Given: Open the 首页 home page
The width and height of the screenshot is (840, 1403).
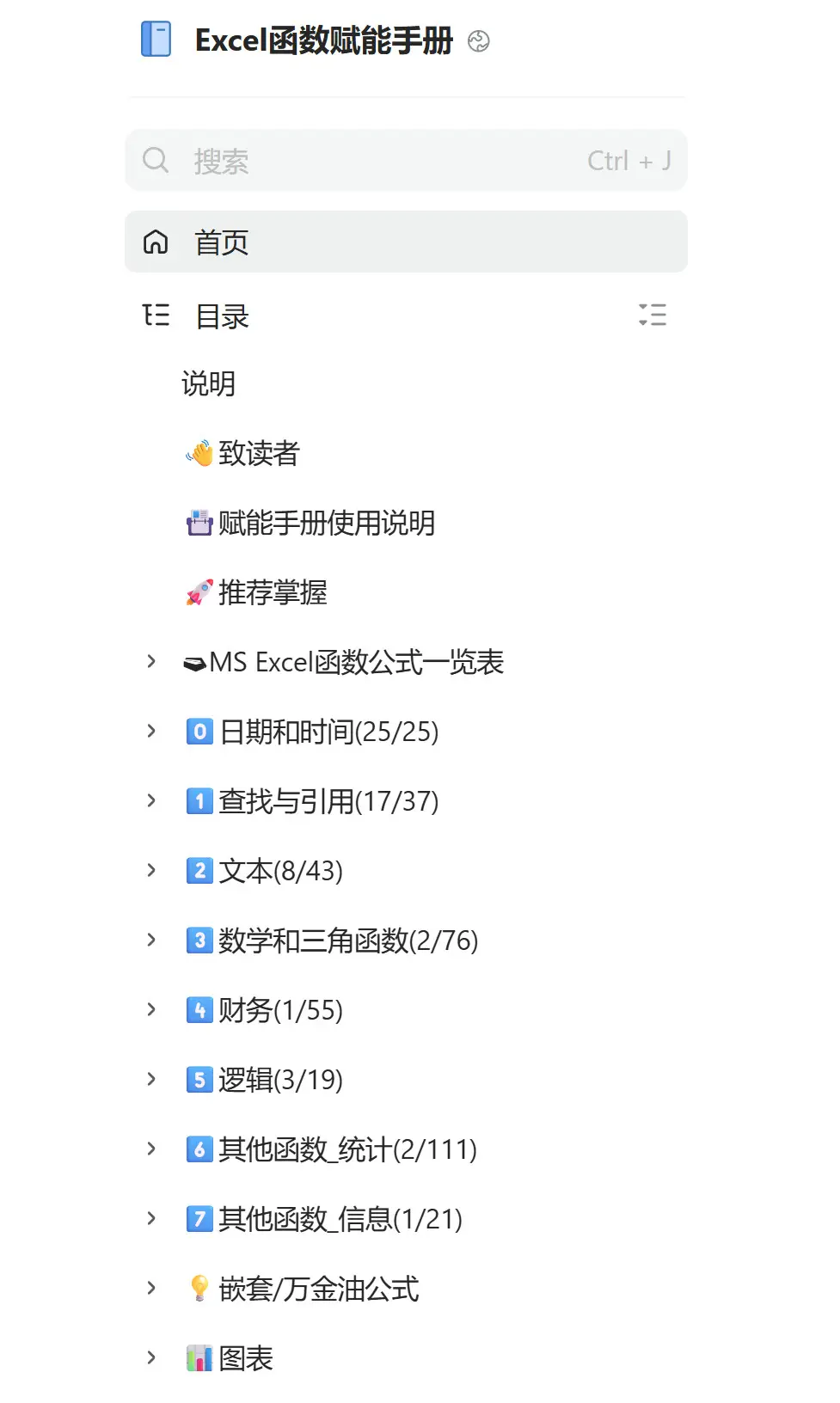Looking at the screenshot, I should click(406, 242).
